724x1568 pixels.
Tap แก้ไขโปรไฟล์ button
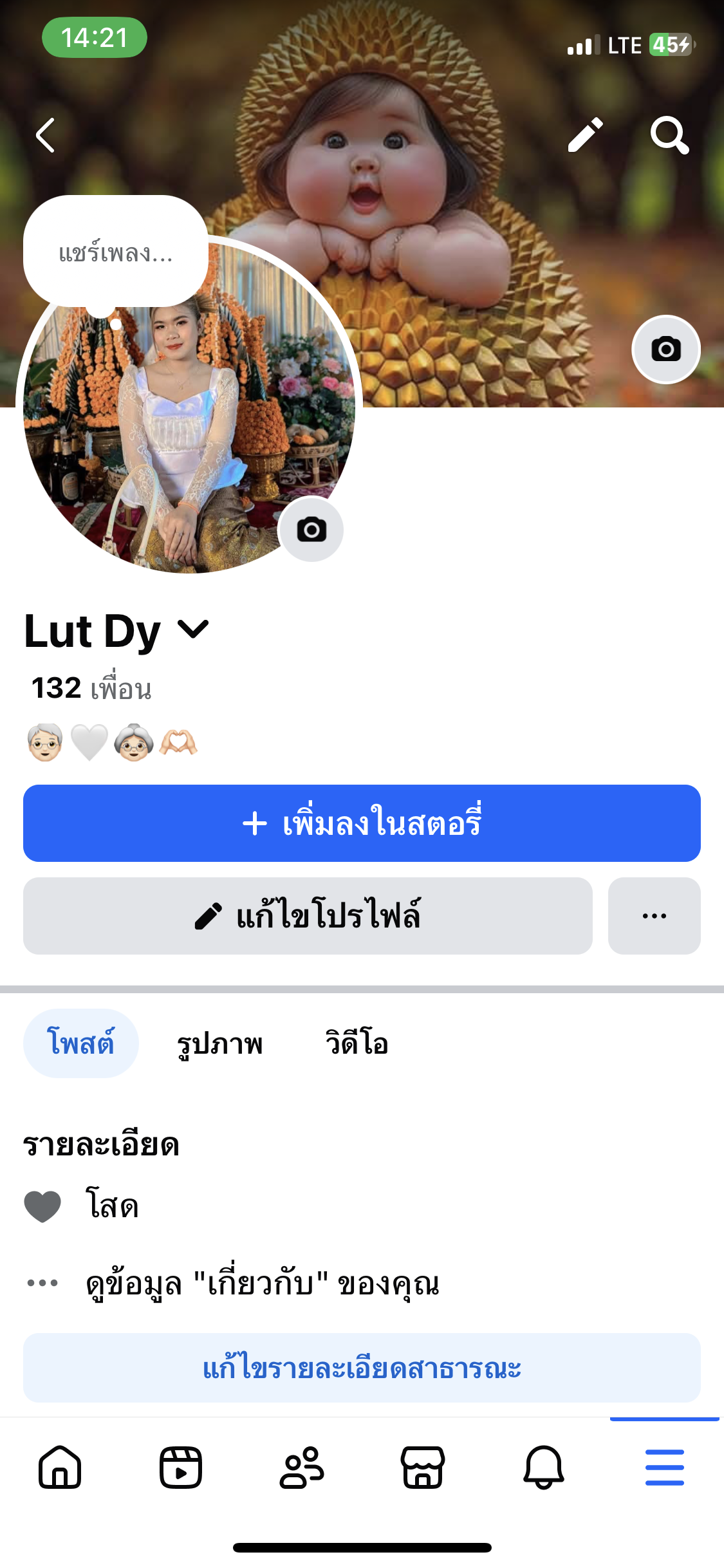(308, 916)
